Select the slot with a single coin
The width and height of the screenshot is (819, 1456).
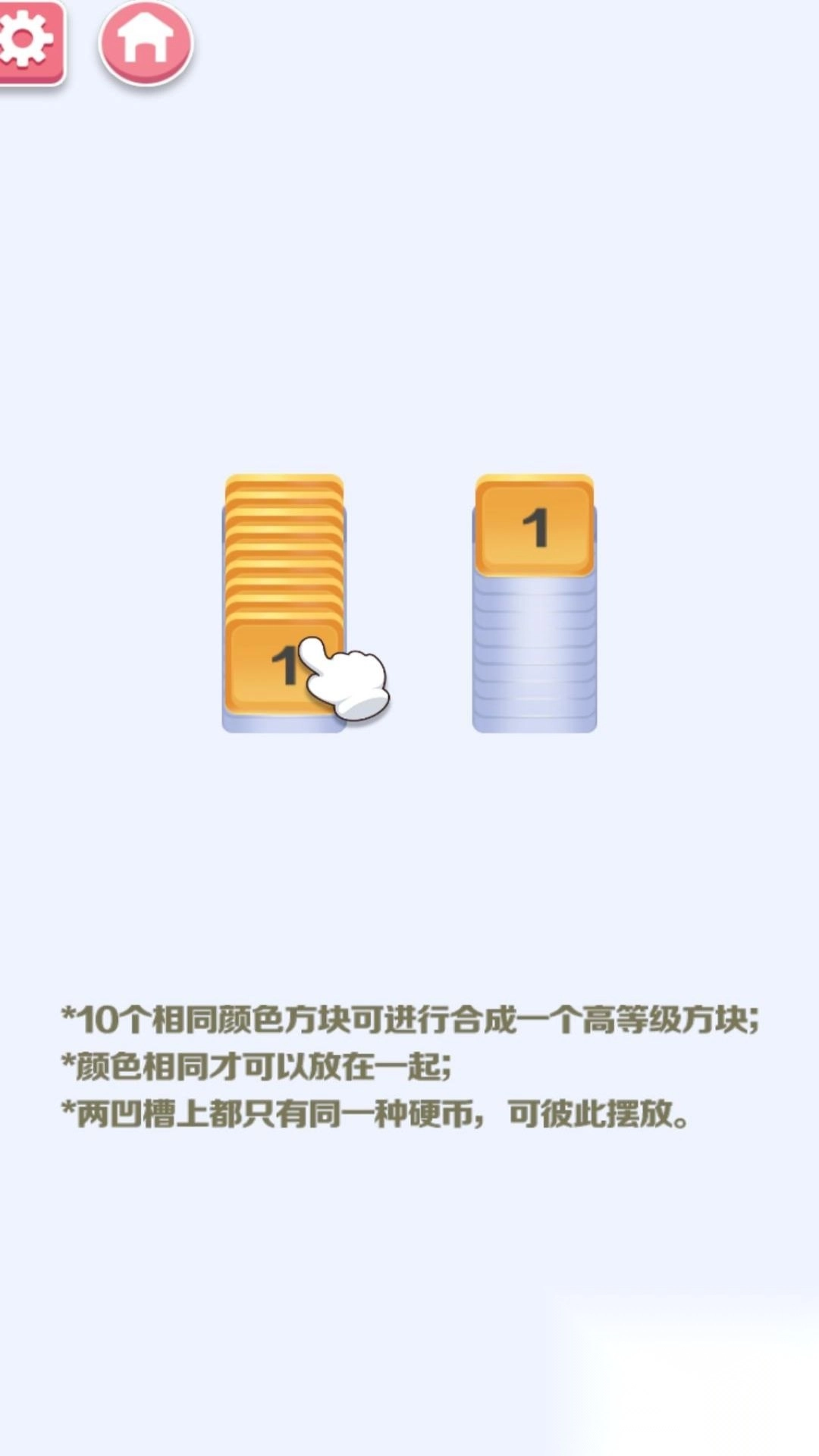pos(535,603)
